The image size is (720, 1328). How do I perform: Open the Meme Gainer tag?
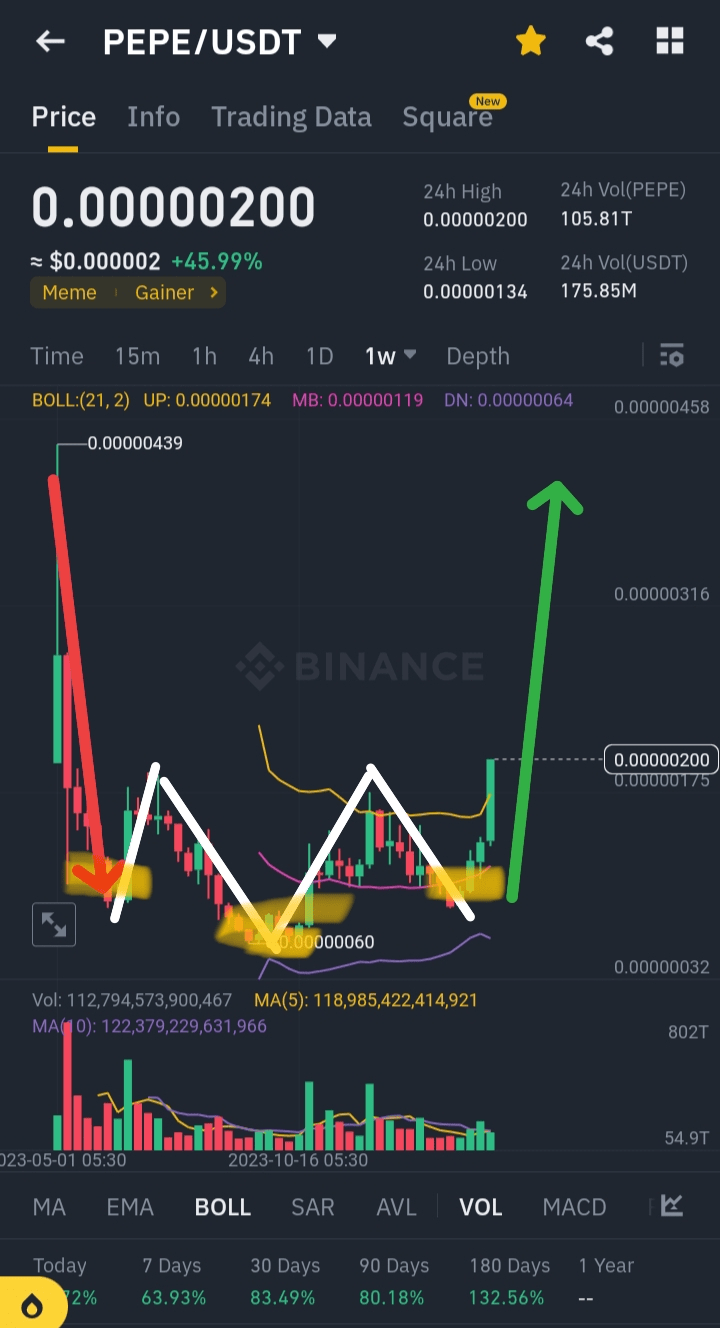click(x=128, y=293)
